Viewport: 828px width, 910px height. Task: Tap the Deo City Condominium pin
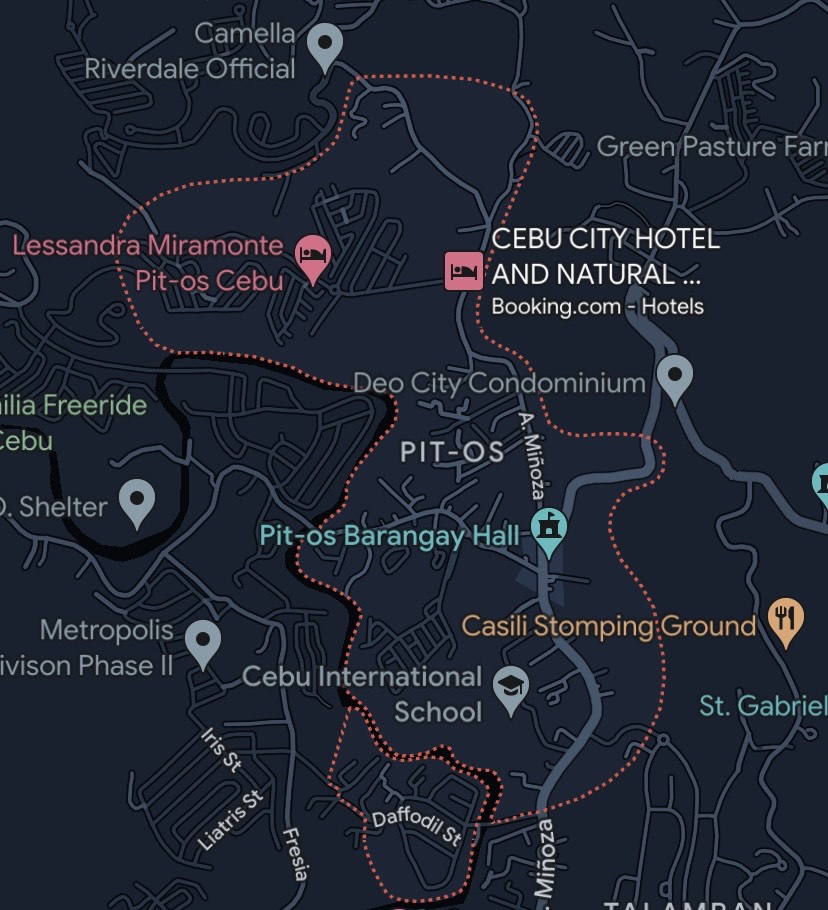click(x=675, y=378)
